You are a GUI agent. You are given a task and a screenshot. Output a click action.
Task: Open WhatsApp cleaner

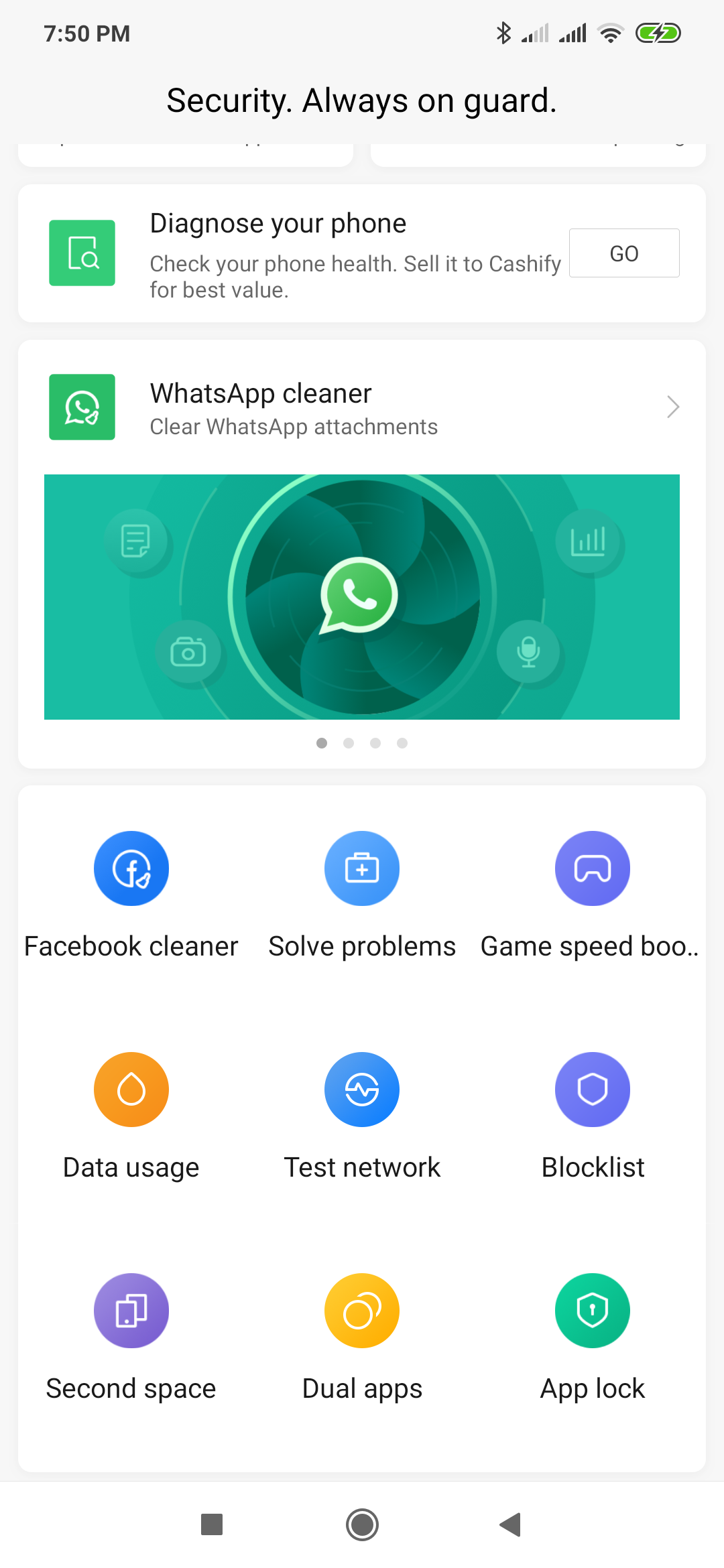coord(362,407)
